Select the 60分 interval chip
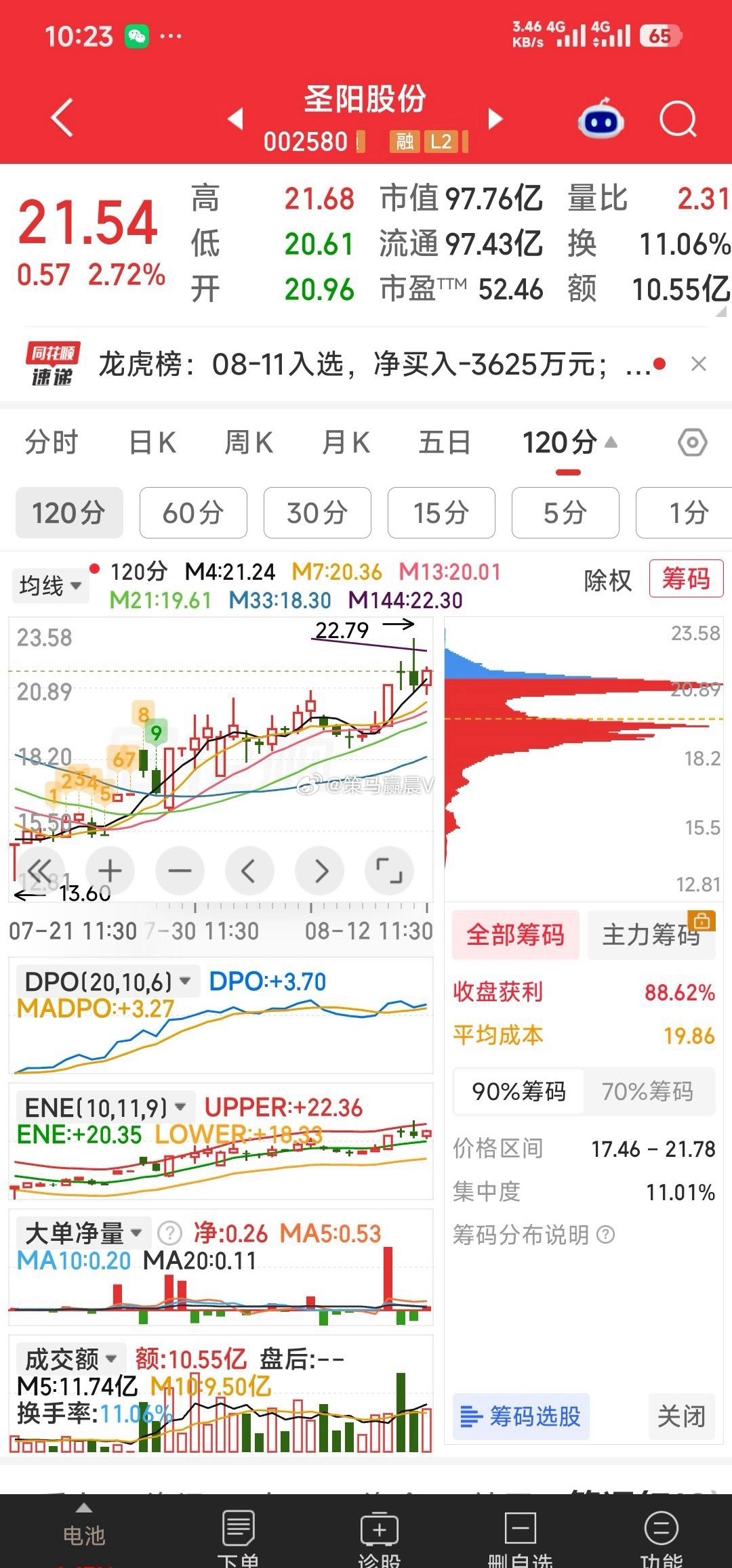 [193, 513]
